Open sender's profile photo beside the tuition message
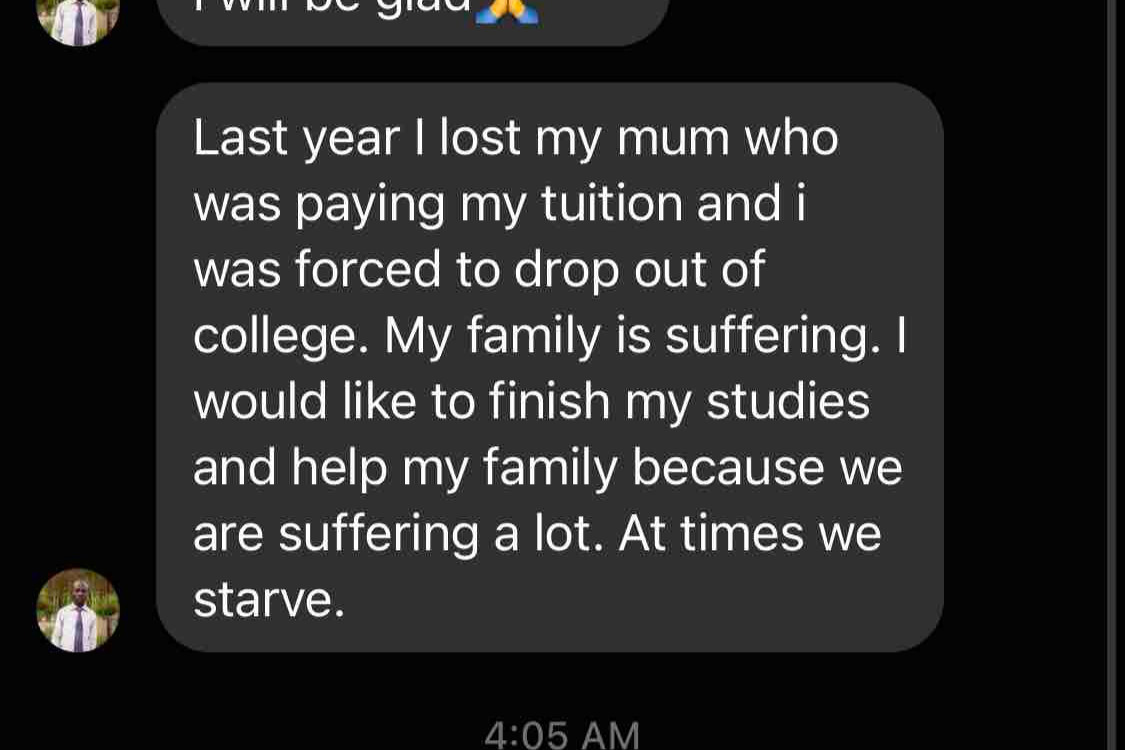This screenshot has height=750, width=1125. pyautogui.click(x=78, y=610)
